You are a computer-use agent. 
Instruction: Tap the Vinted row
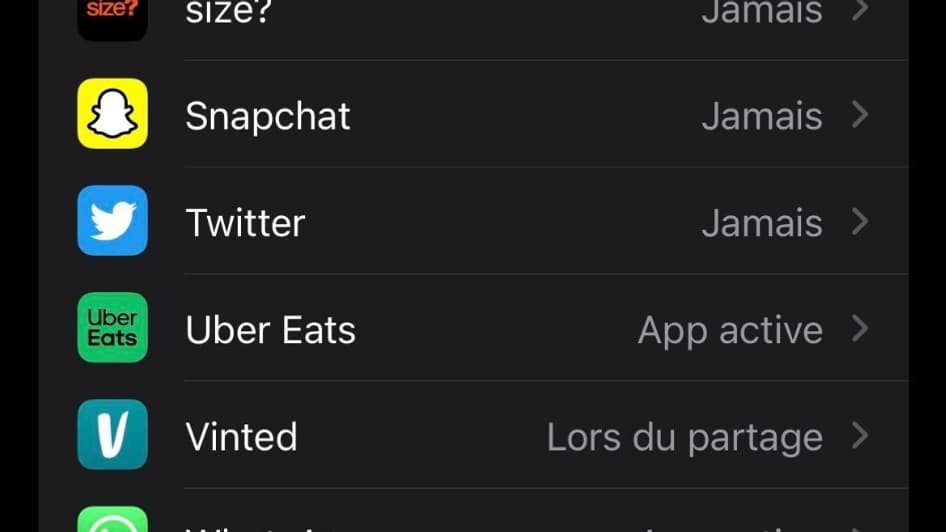coord(472,436)
